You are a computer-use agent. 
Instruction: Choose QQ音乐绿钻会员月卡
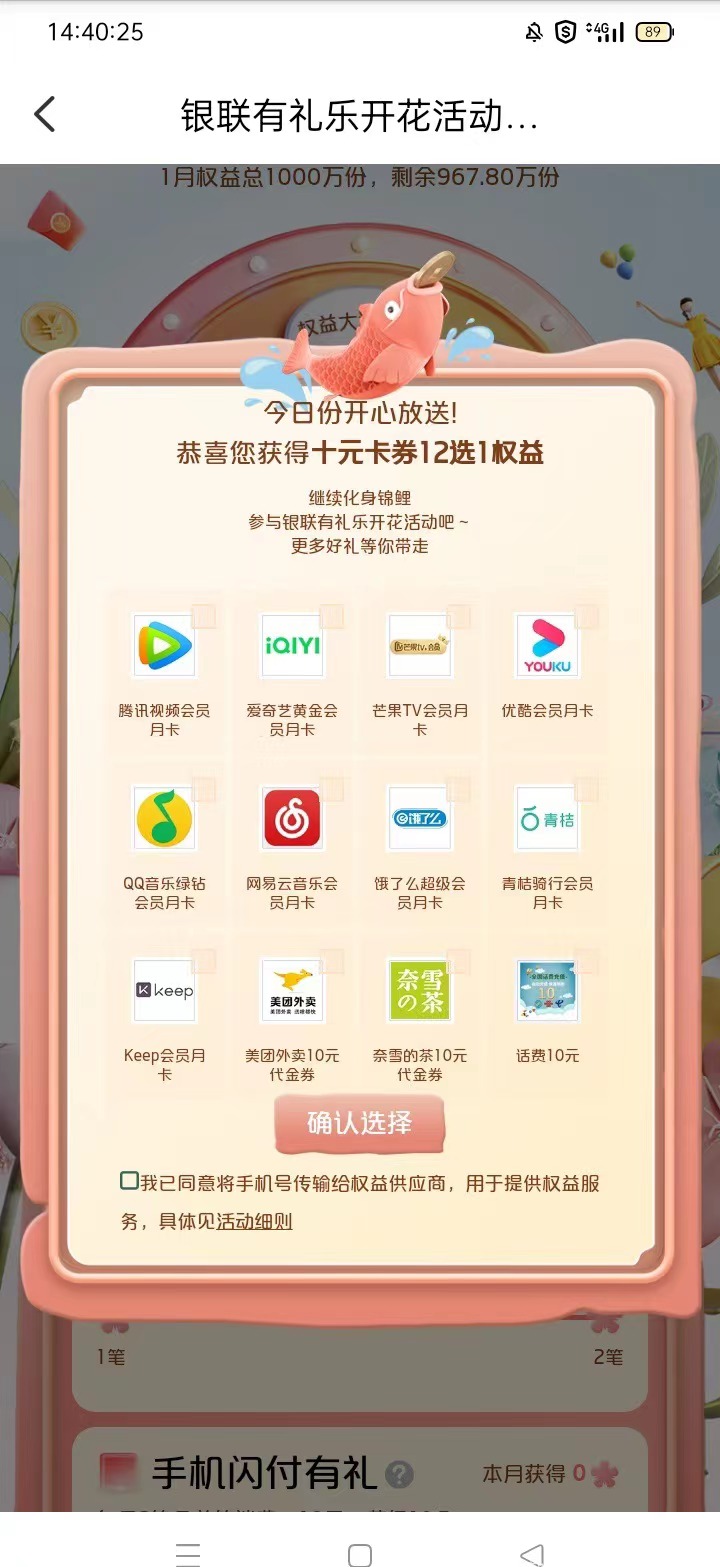(165, 819)
